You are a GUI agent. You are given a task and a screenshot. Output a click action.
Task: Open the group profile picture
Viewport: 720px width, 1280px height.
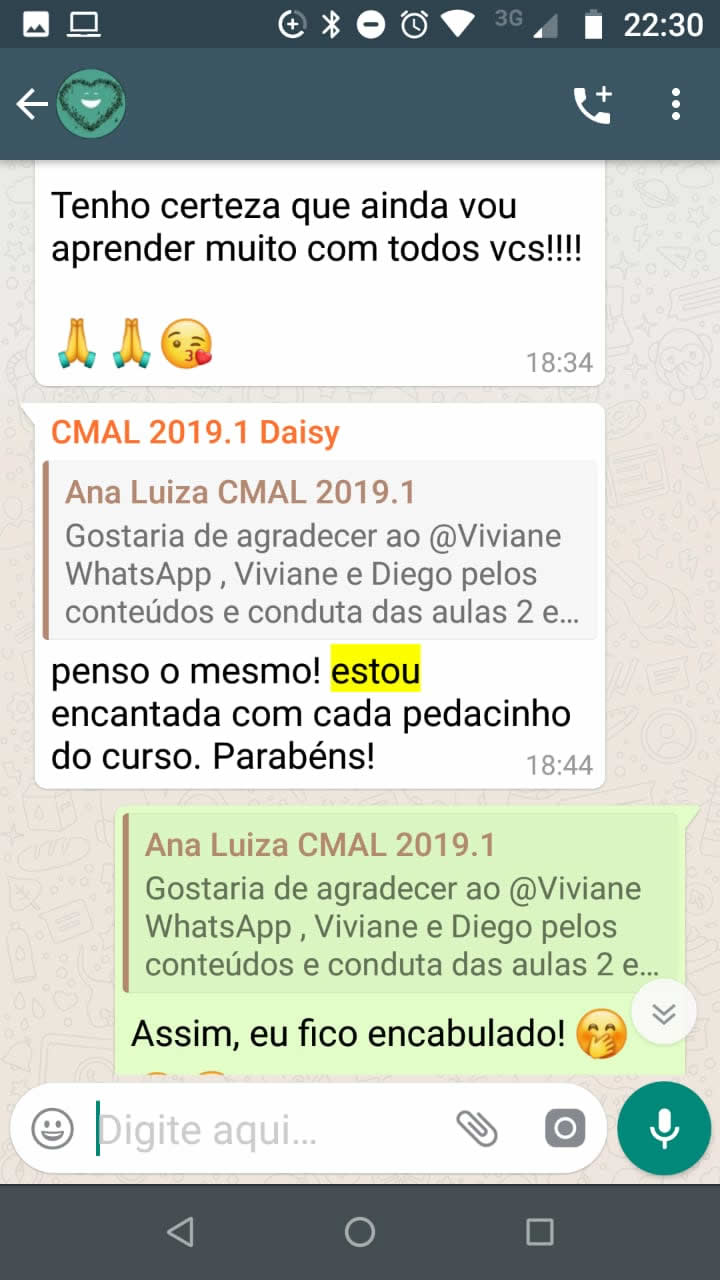[x=90, y=104]
